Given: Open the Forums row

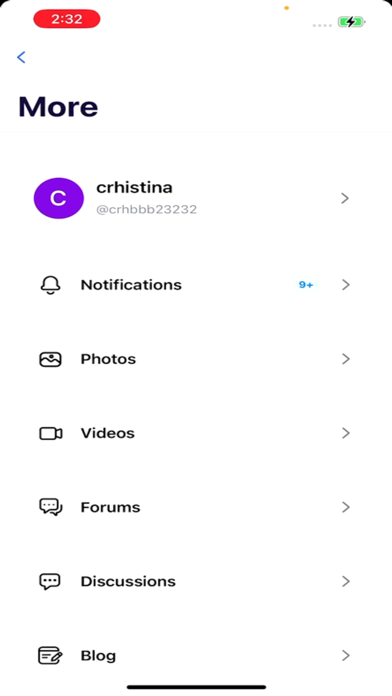Looking at the screenshot, I should pos(196,507).
